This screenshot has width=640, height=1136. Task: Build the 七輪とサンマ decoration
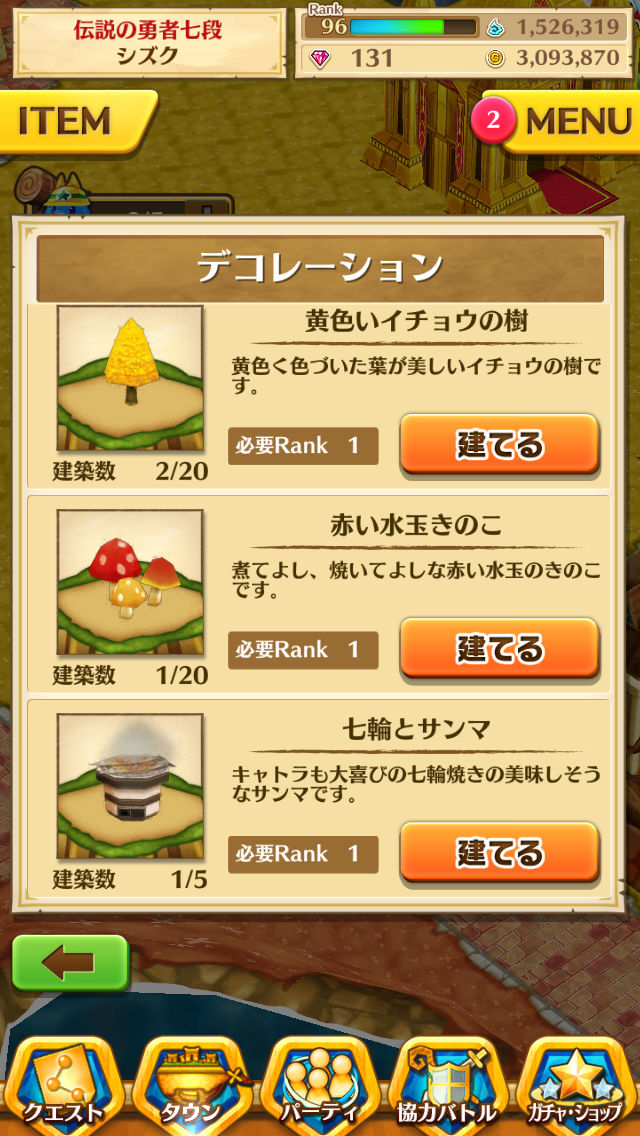coord(499,852)
